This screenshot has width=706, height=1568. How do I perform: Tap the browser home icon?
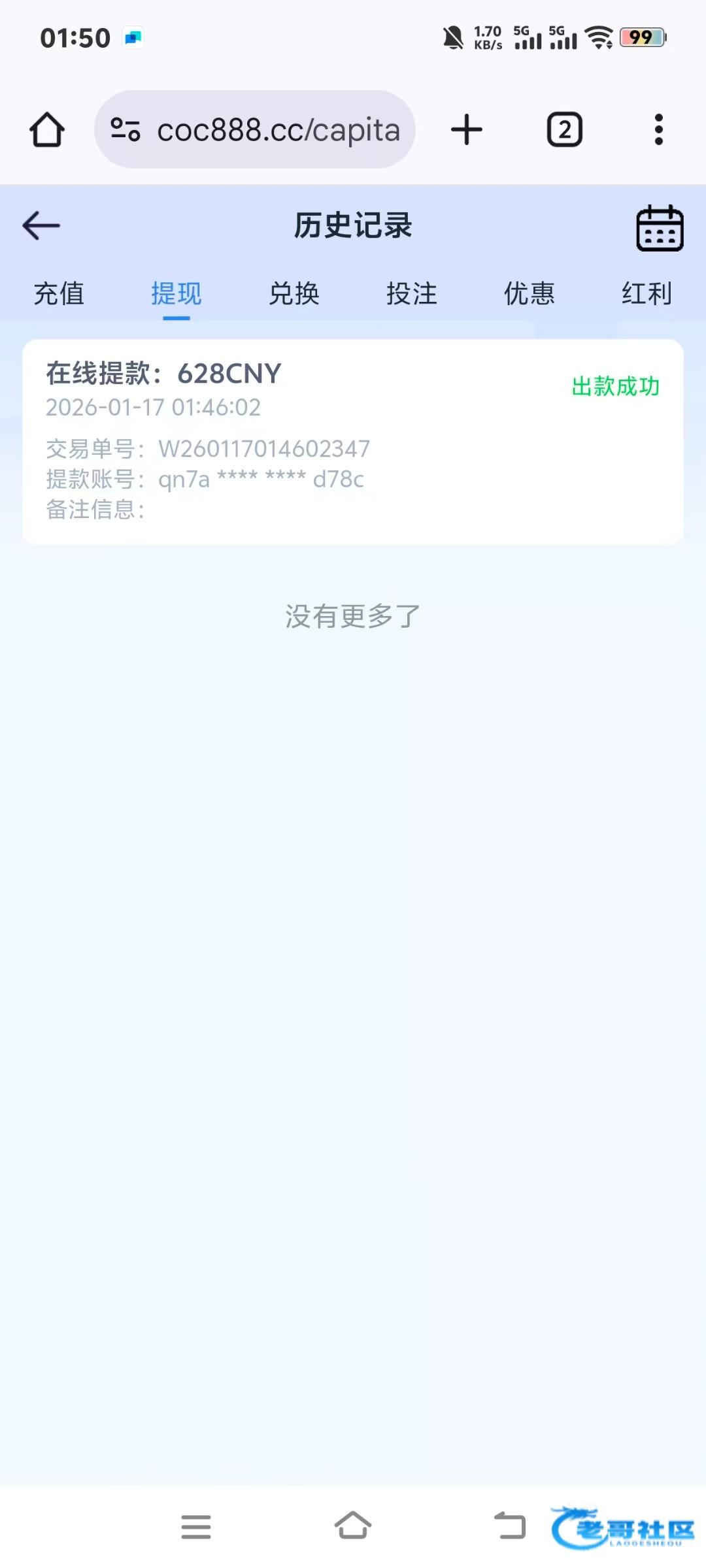click(x=47, y=129)
